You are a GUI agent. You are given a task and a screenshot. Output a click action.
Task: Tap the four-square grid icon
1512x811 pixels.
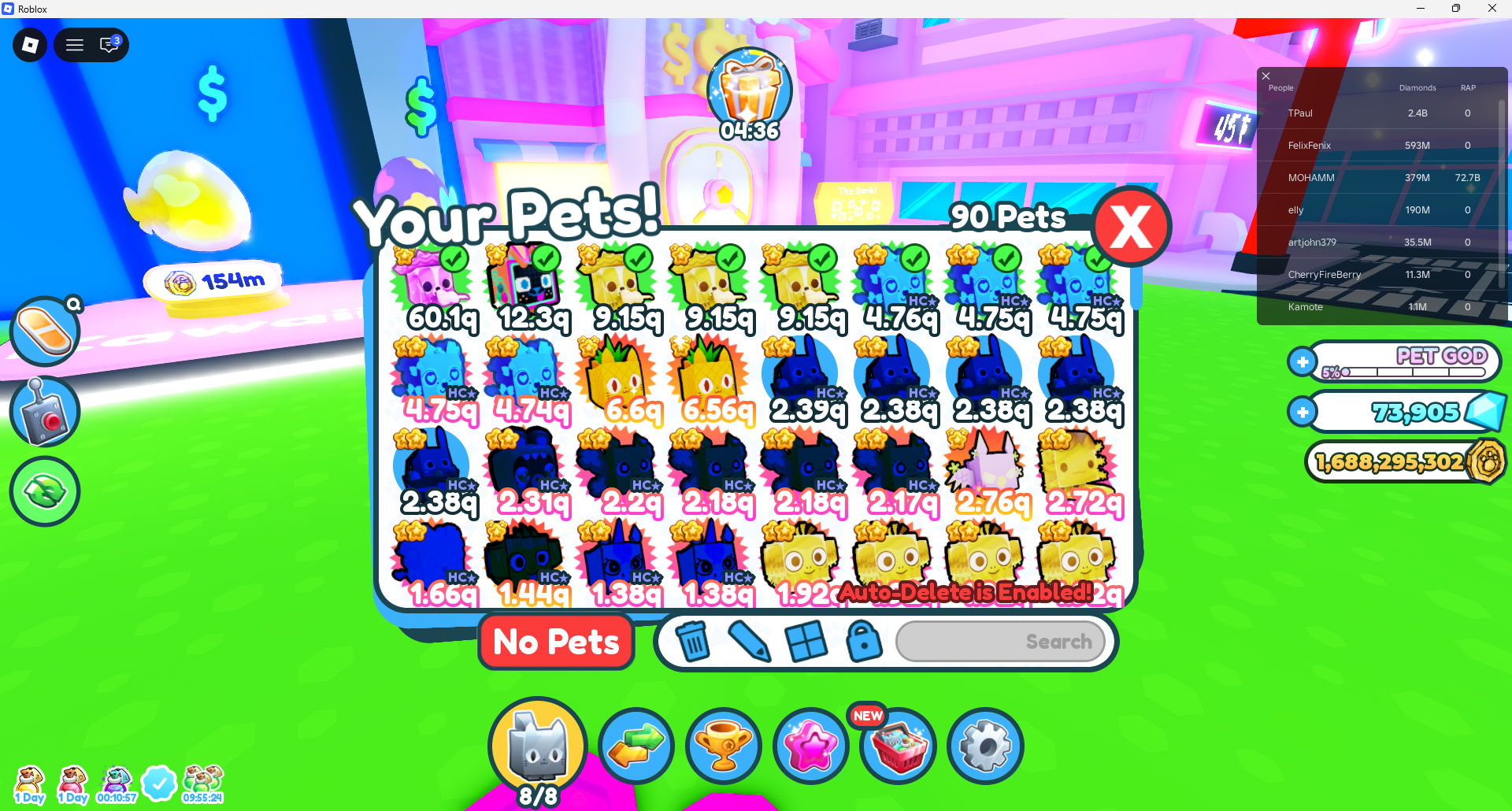coord(806,641)
